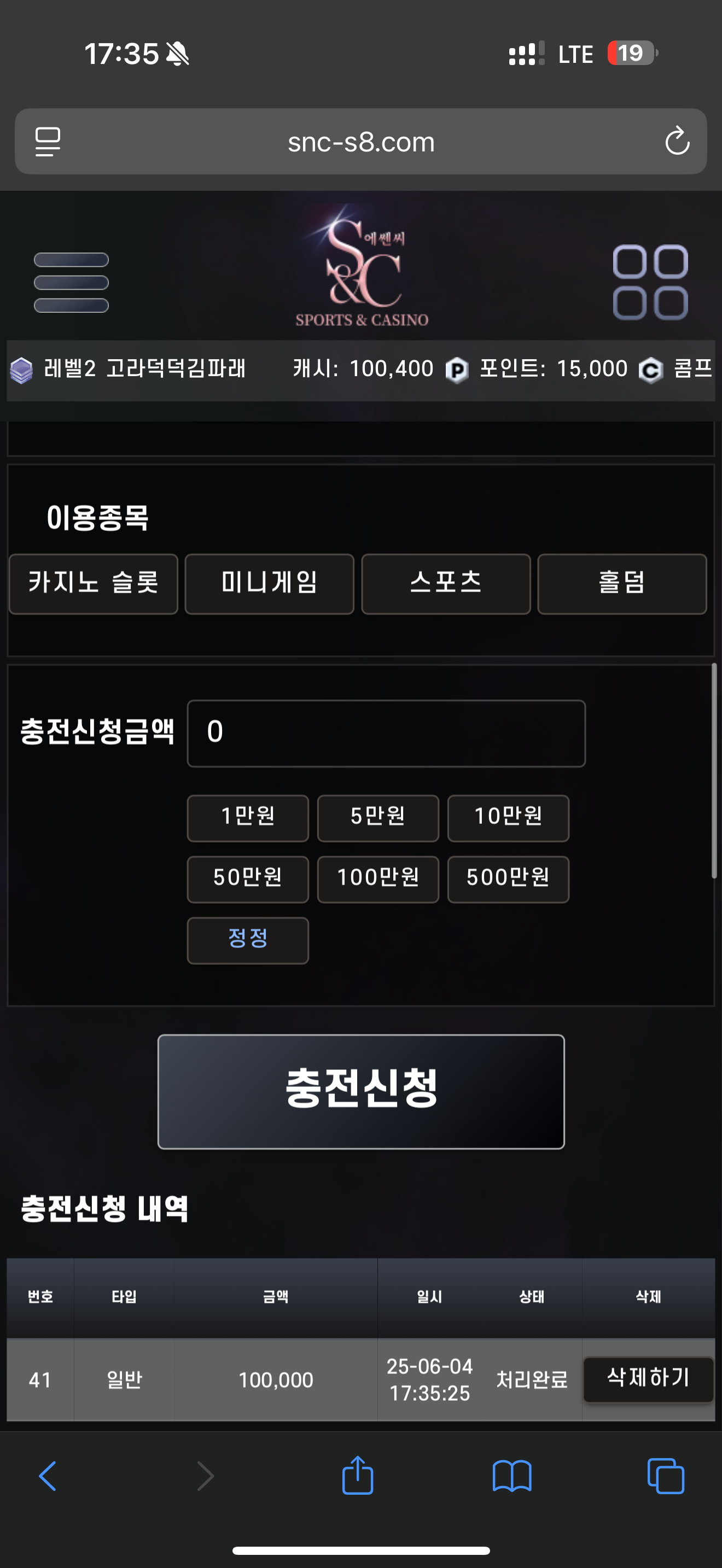
Task: Add 1만원 to the amount
Action: click(248, 818)
